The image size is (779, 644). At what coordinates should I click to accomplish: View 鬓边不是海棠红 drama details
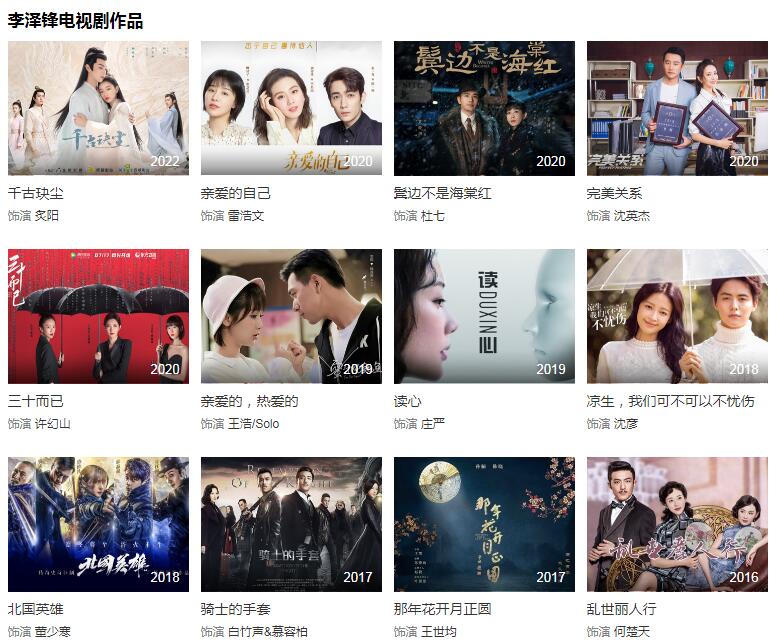(484, 108)
